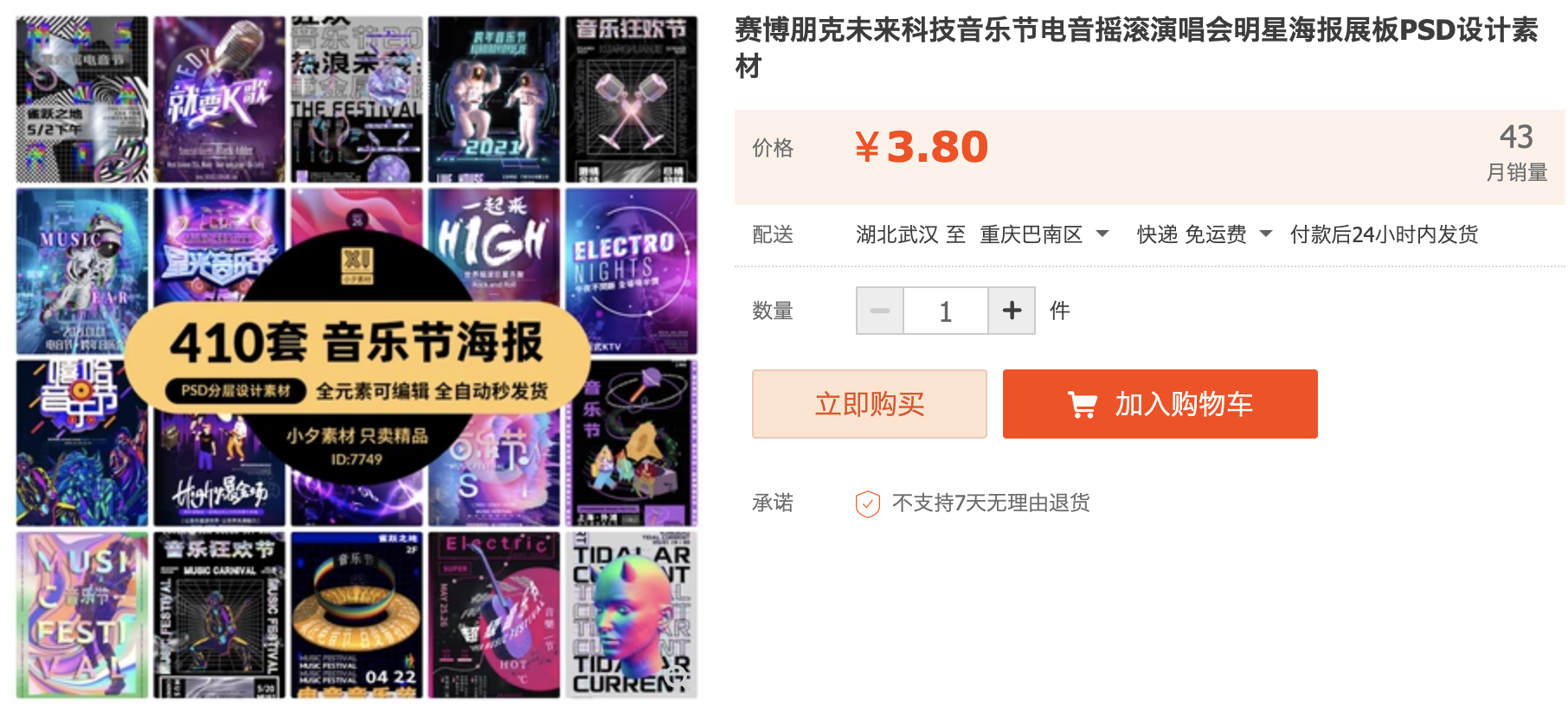Open destination dropdown 重庆巴南区
Viewport: 1568px width, 718px height.
coord(1044,234)
